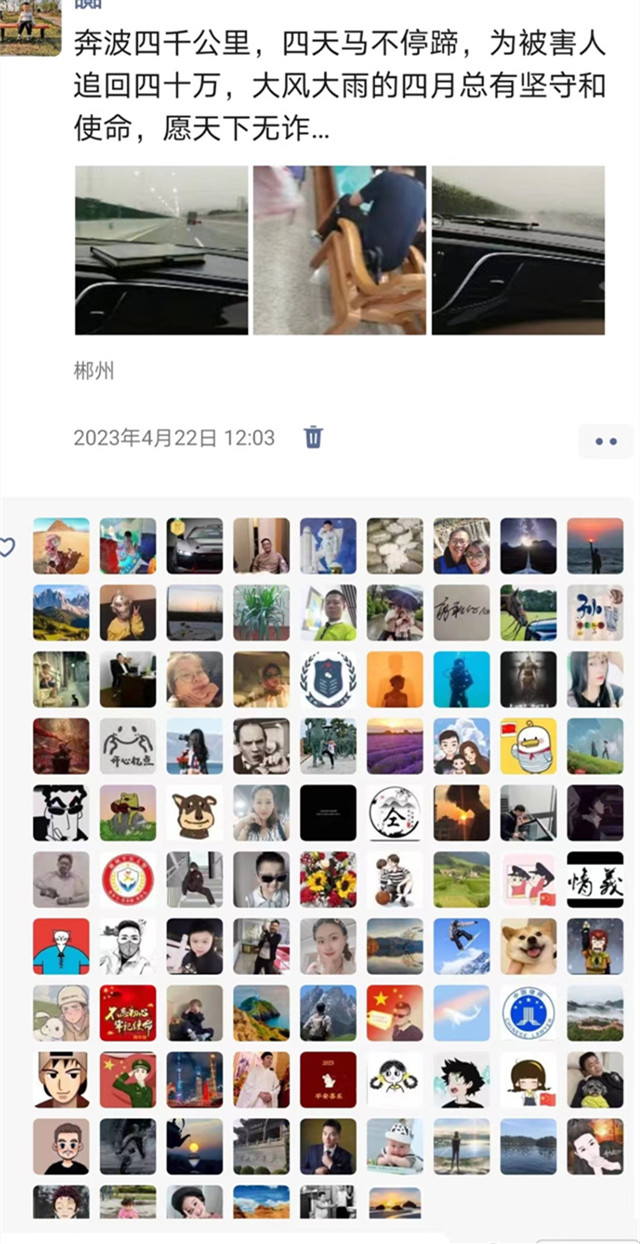This screenshot has height=1244, width=640.
Task: Open the rainy windshield photo
Action: tap(518, 250)
